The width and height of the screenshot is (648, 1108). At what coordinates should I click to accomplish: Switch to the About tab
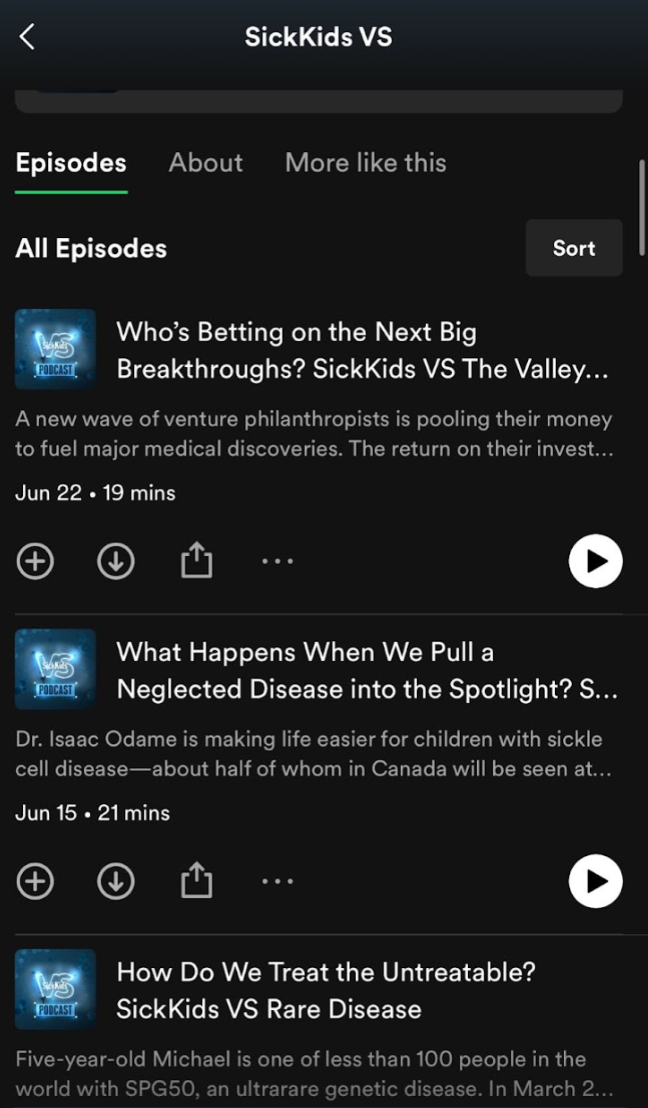click(205, 163)
